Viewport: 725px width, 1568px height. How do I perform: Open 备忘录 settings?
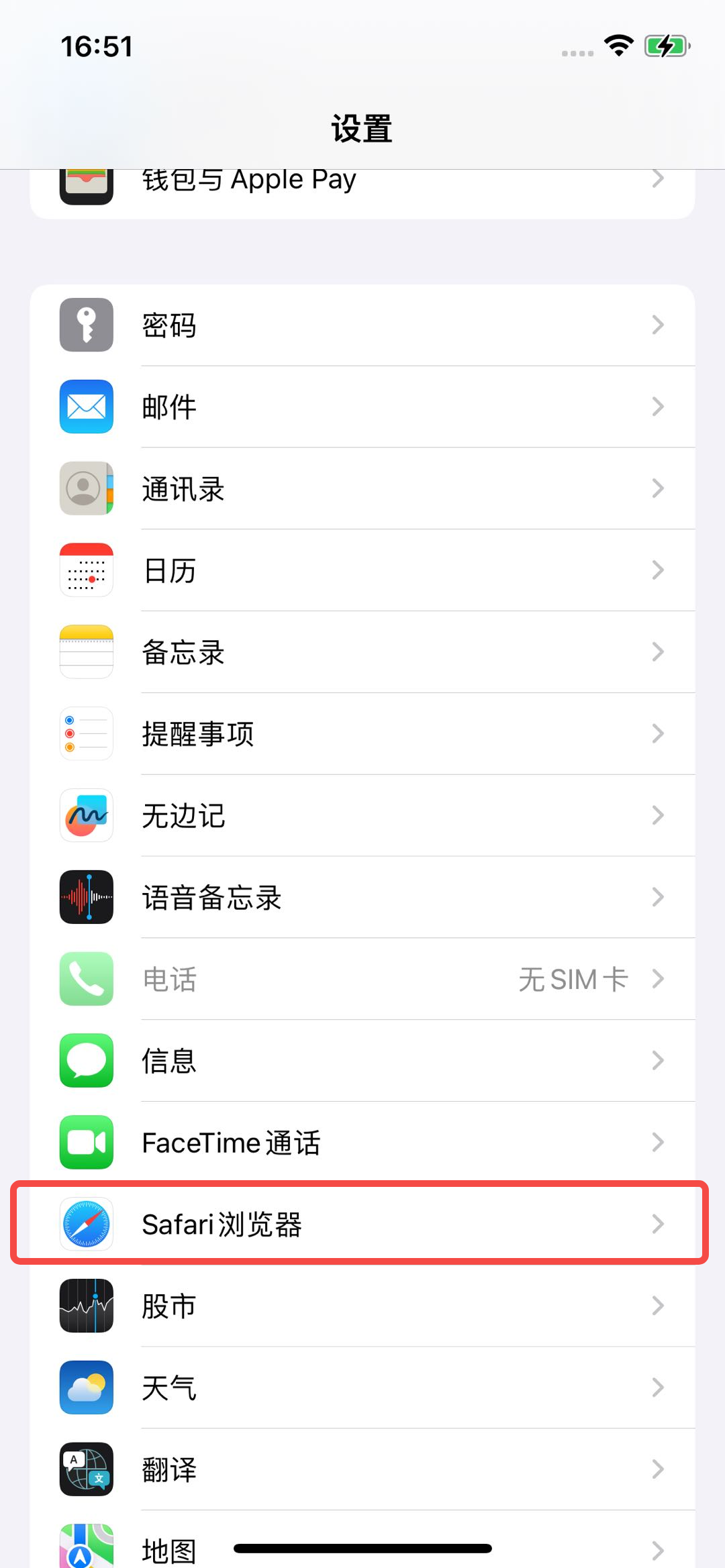coord(362,653)
